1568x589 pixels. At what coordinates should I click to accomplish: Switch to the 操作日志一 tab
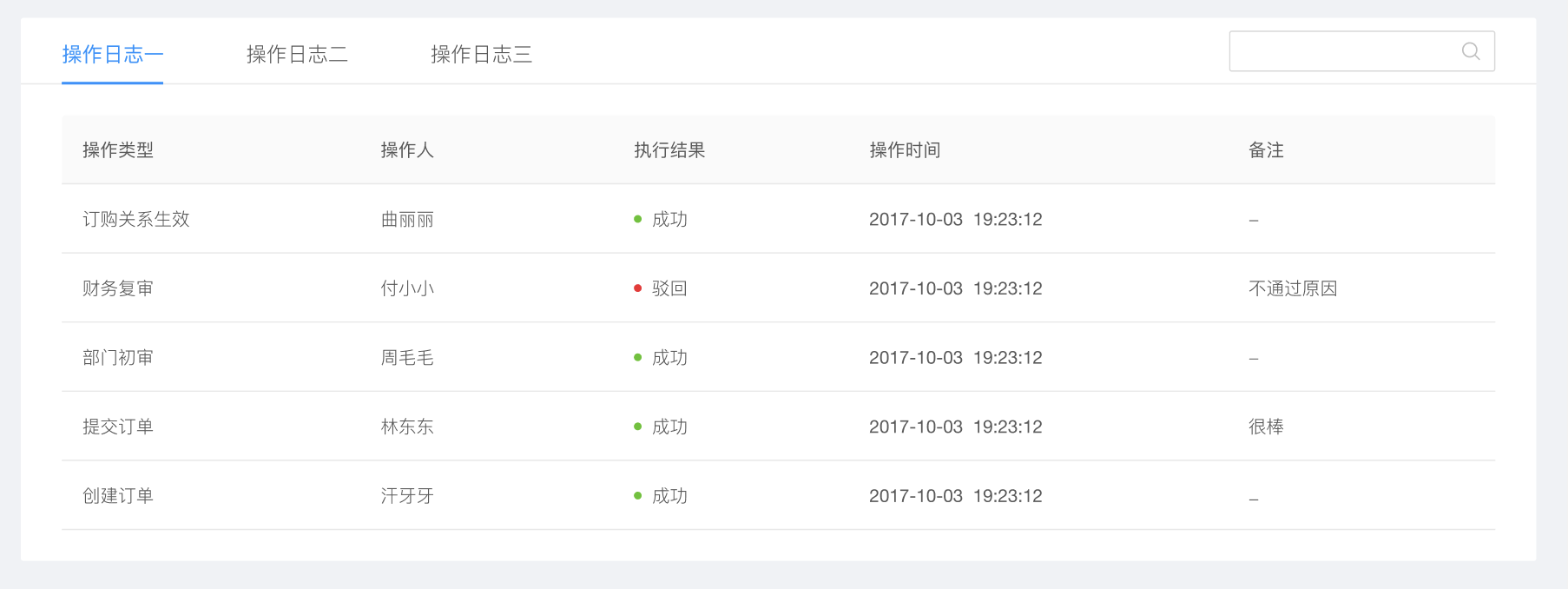coord(112,54)
